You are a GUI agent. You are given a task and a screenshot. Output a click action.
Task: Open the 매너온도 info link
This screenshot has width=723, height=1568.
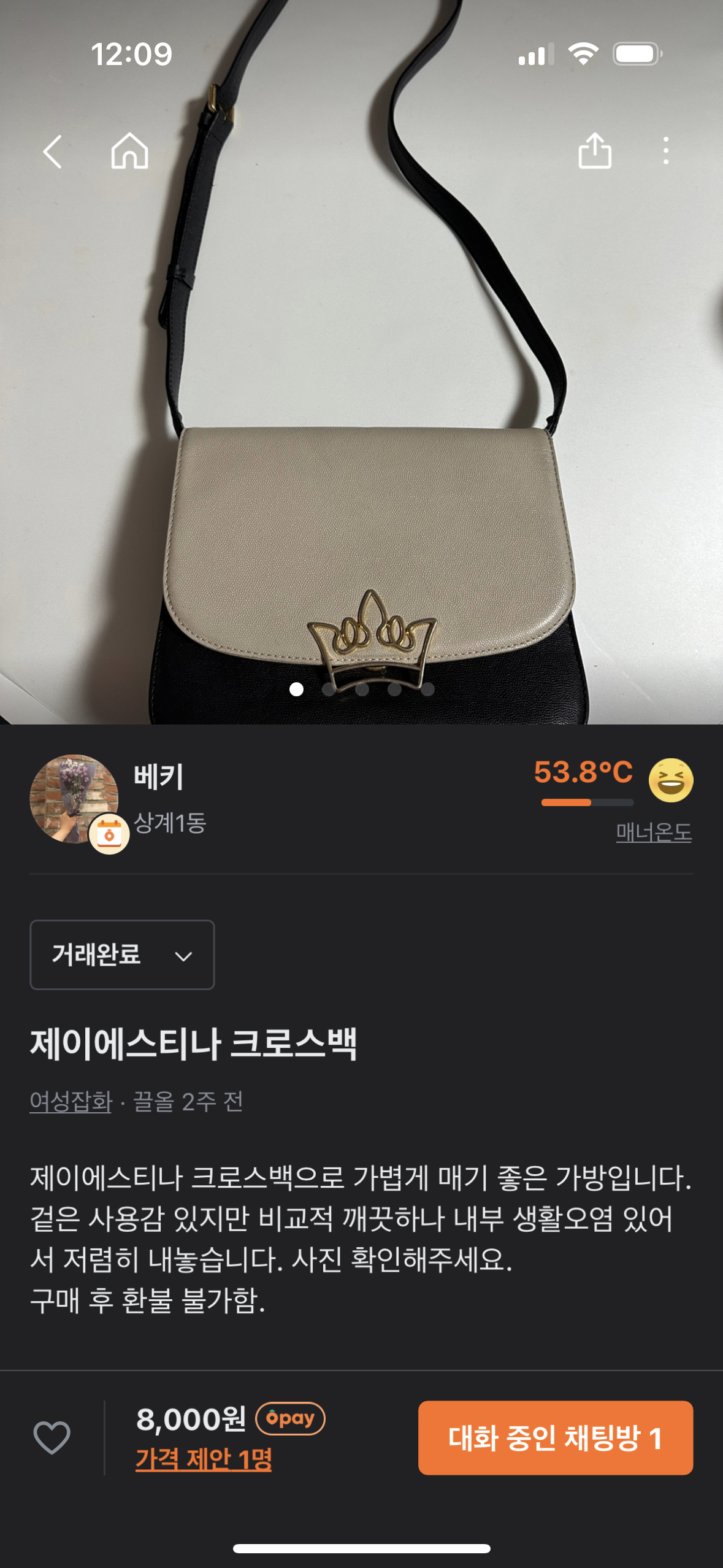[x=654, y=832]
